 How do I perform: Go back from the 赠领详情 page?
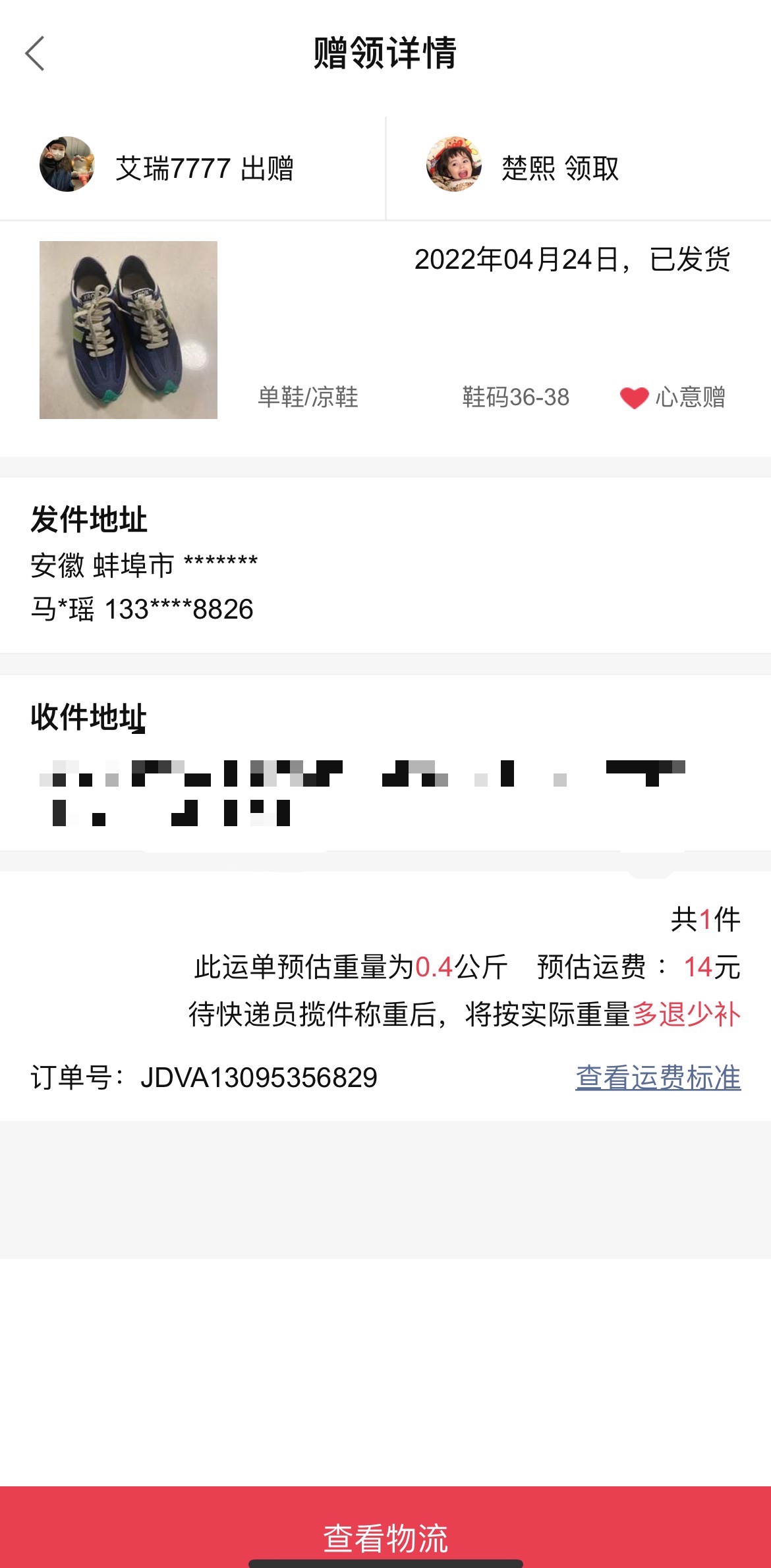[35, 53]
